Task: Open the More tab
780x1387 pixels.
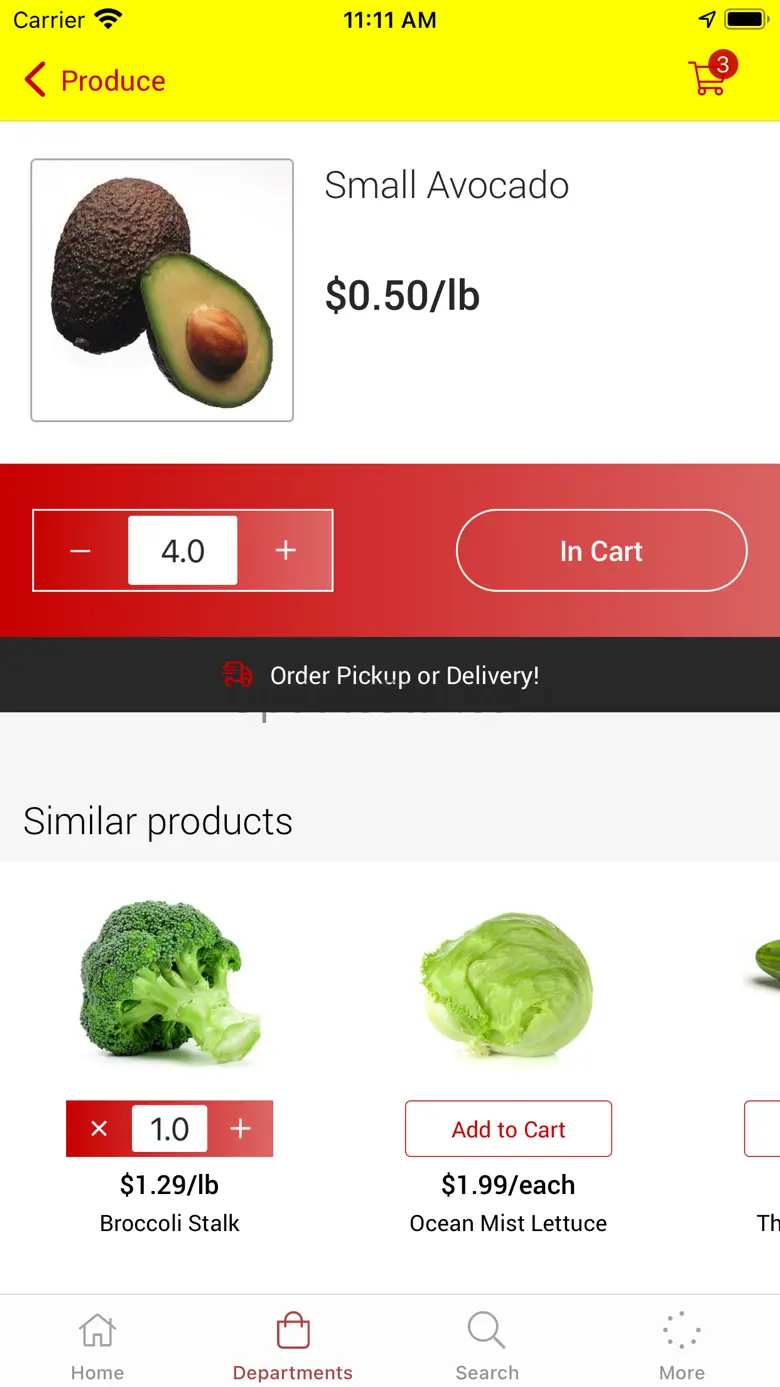Action: [x=682, y=1346]
